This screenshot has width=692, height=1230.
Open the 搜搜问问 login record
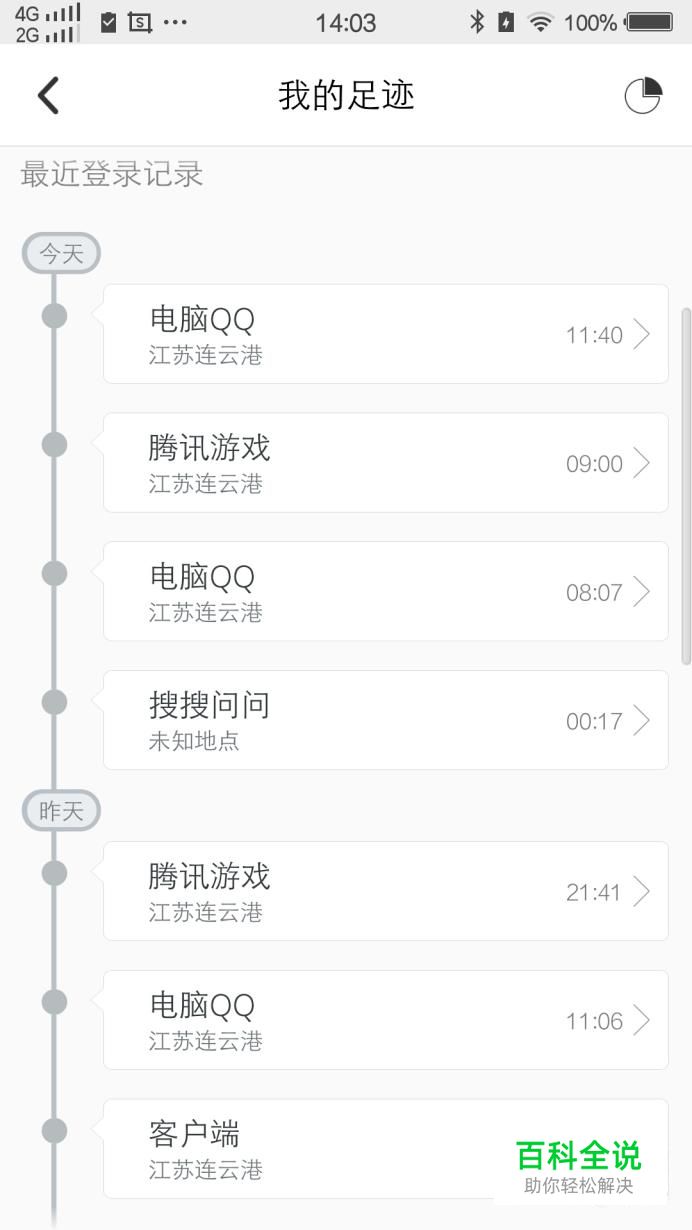click(x=385, y=720)
